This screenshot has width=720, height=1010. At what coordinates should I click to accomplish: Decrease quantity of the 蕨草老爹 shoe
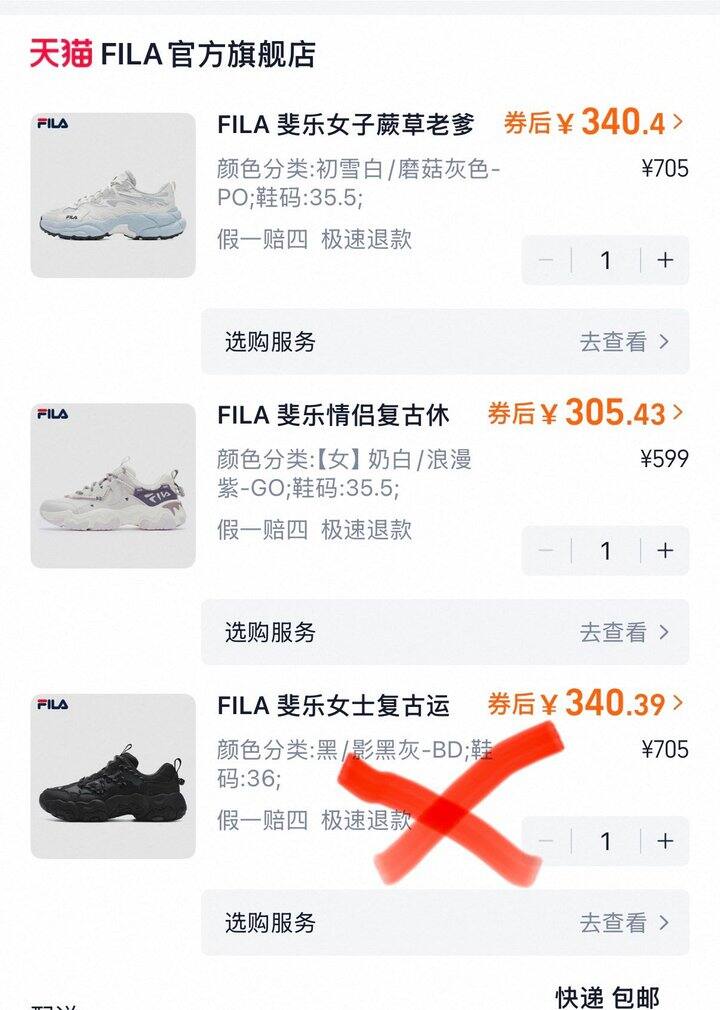(x=546, y=260)
